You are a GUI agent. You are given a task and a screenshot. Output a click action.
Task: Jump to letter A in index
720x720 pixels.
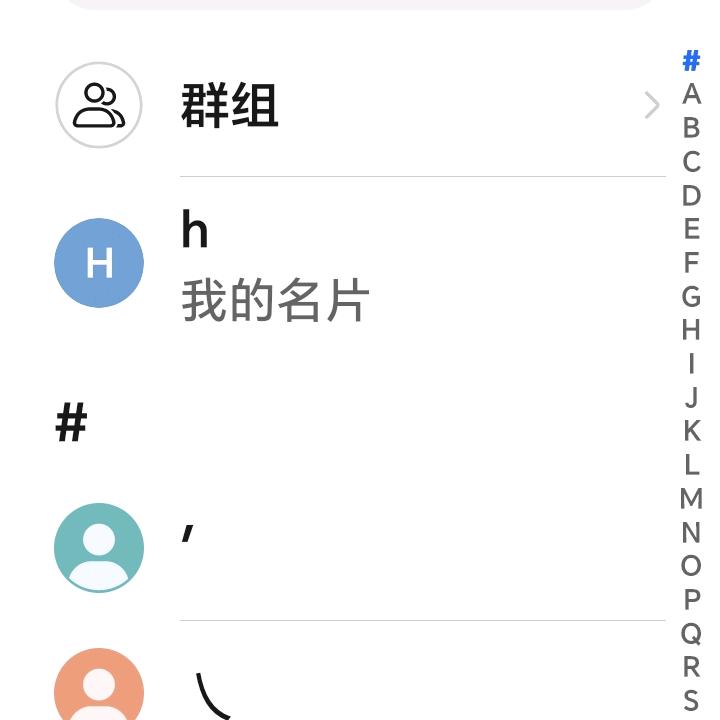(691, 95)
